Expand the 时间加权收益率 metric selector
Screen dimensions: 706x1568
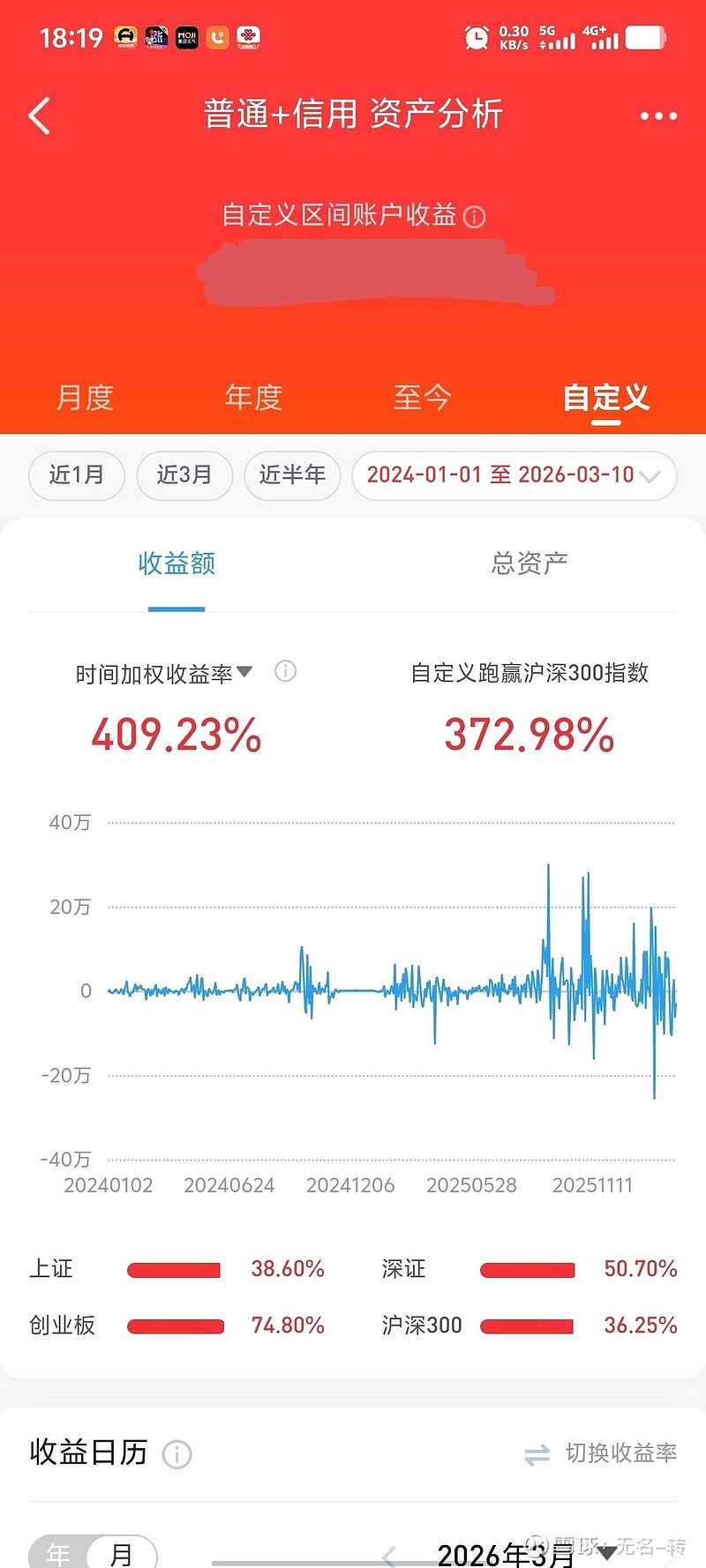pyautogui.click(x=245, y=671)
